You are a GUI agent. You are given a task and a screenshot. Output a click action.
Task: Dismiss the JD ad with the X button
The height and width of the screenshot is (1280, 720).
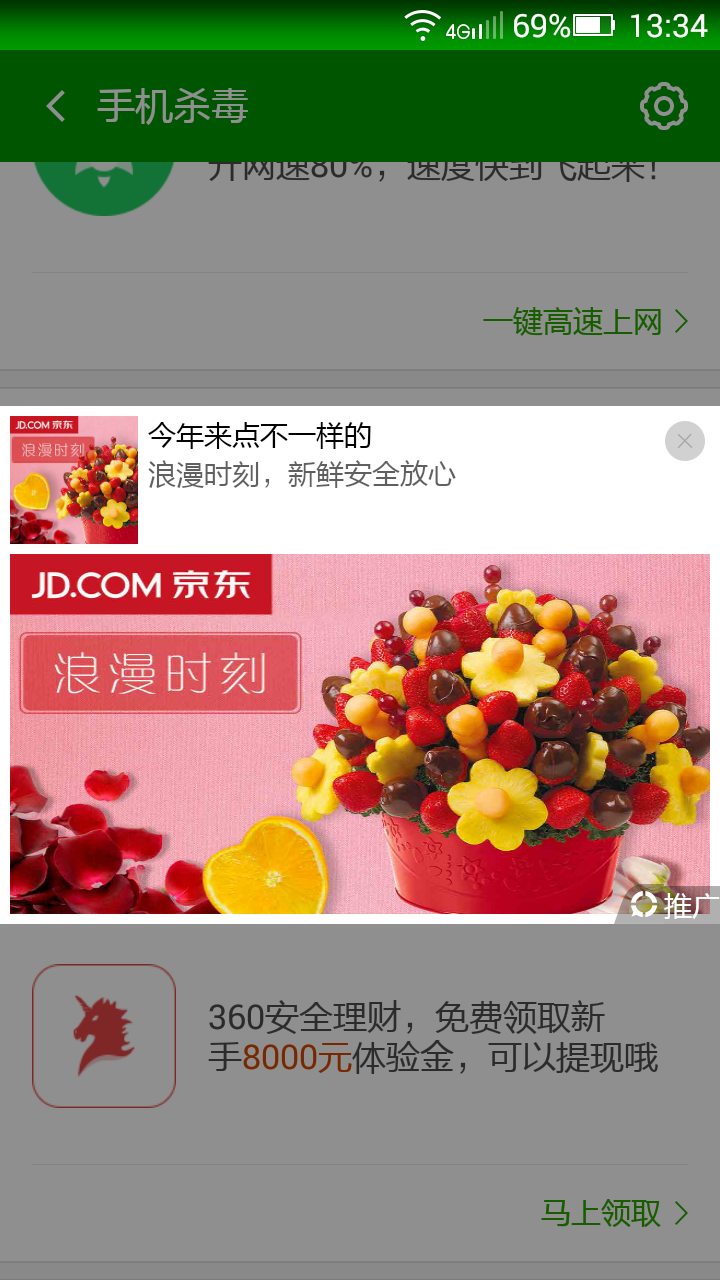[684, 440]
